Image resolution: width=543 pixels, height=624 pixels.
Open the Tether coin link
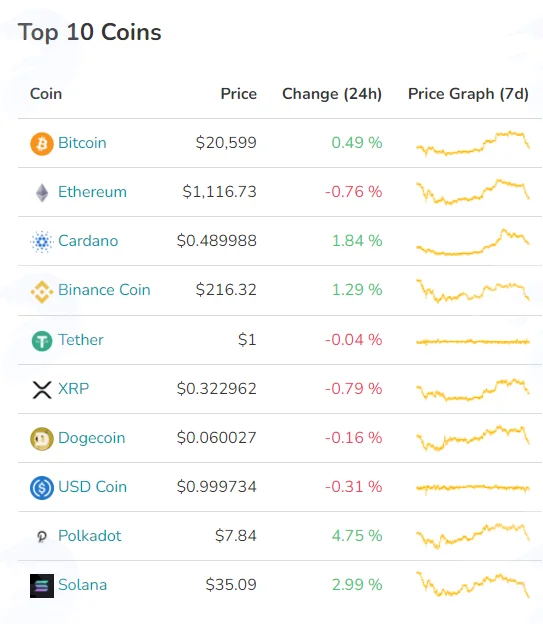pyautogui.click(x=81, y=340)
